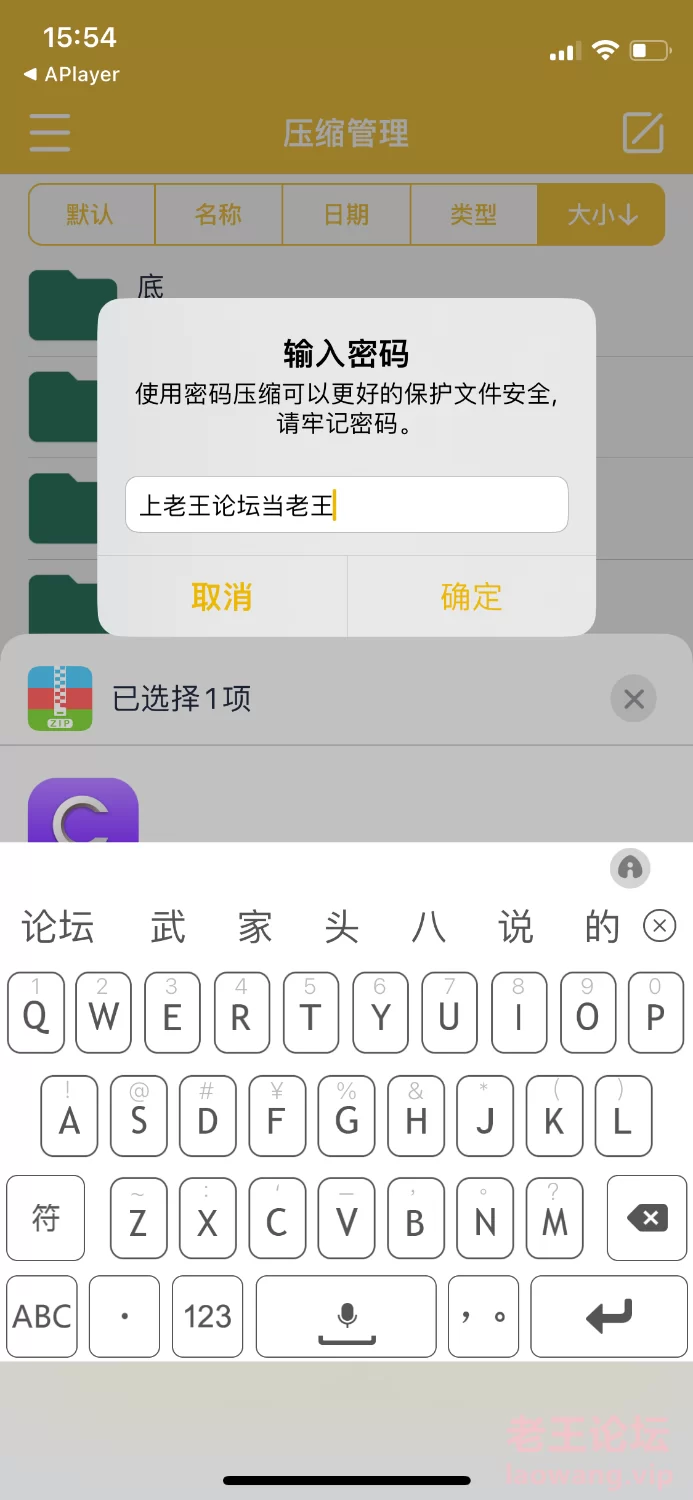The height and width of the screenshot is (1500, 693).
Task: Start voice input with microphone key
Action: [x=346, y=1316]
